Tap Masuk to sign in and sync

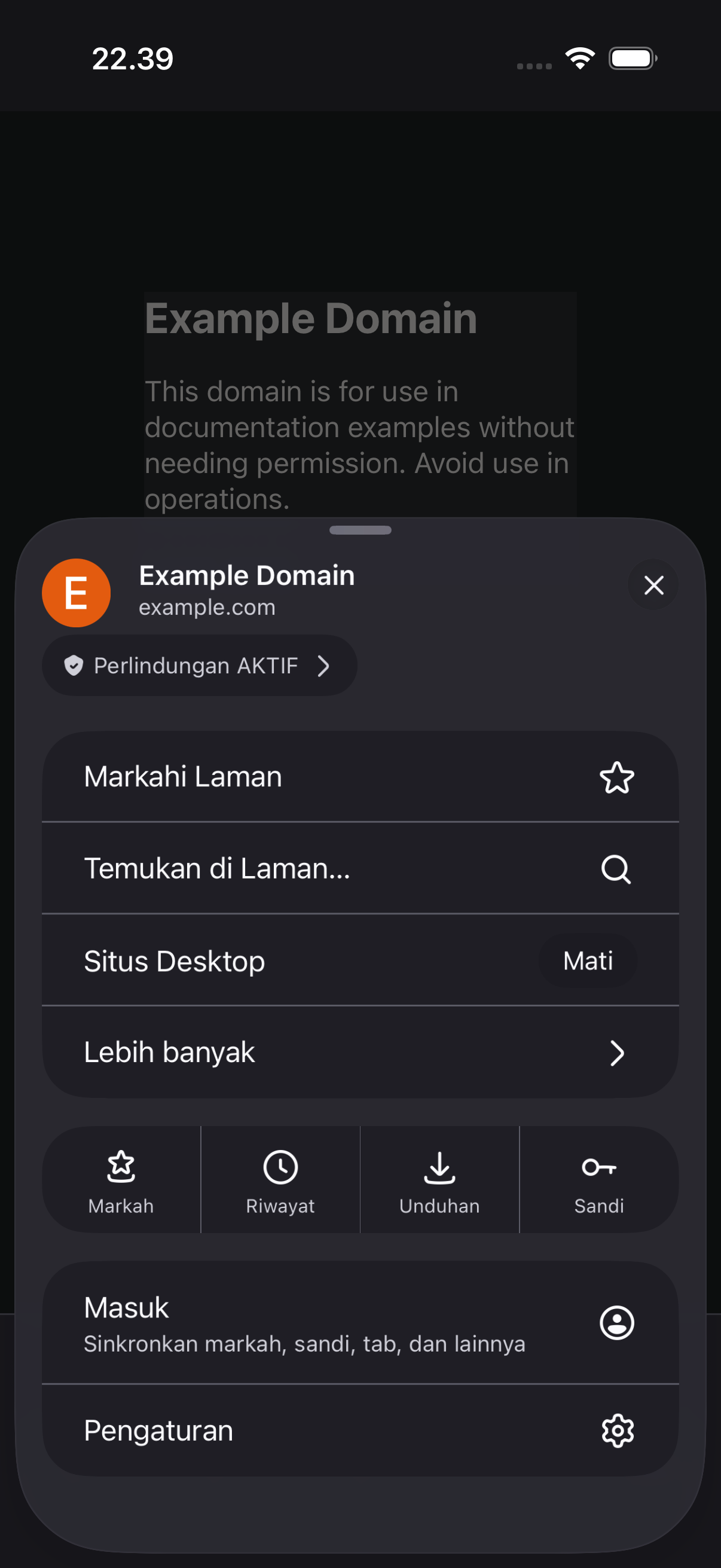tap(360, 1322)
